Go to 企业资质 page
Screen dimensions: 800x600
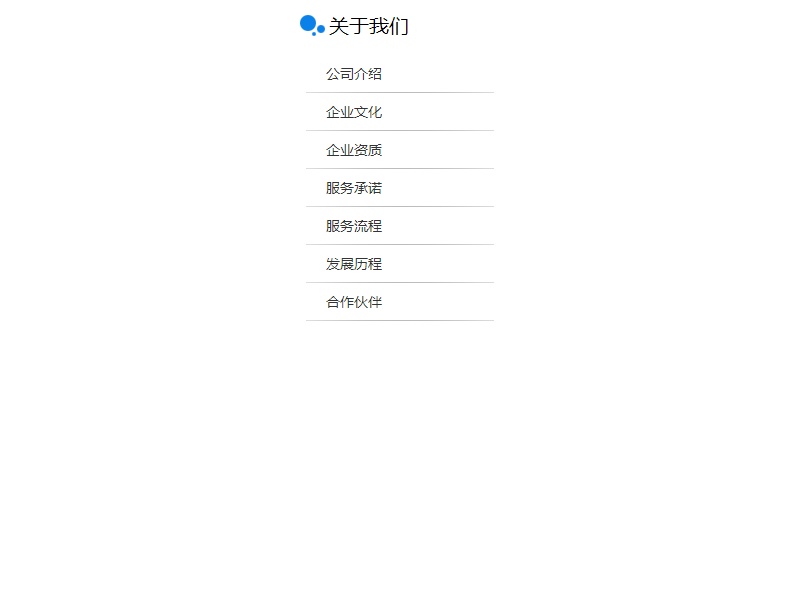coord(354,150)
